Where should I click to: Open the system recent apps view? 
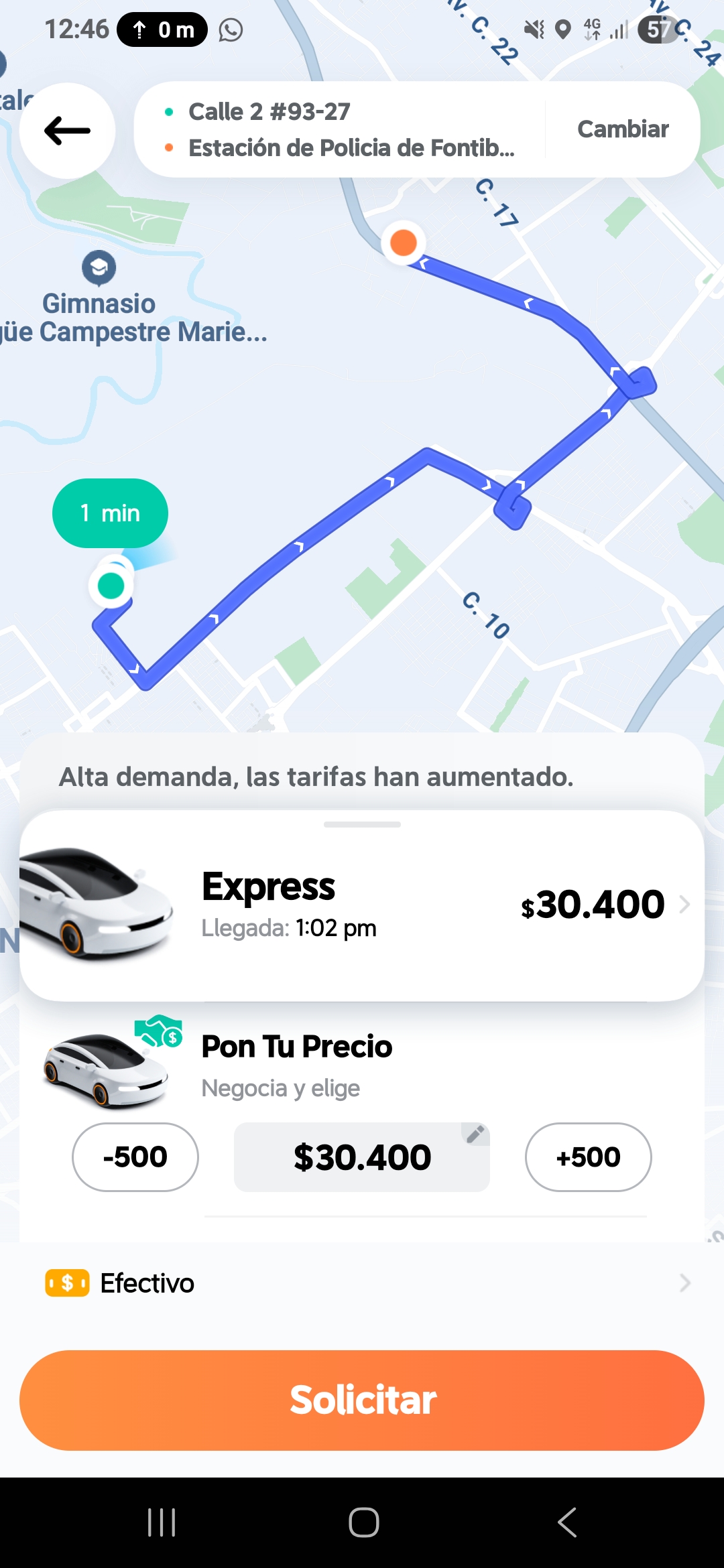[162, 1522]
